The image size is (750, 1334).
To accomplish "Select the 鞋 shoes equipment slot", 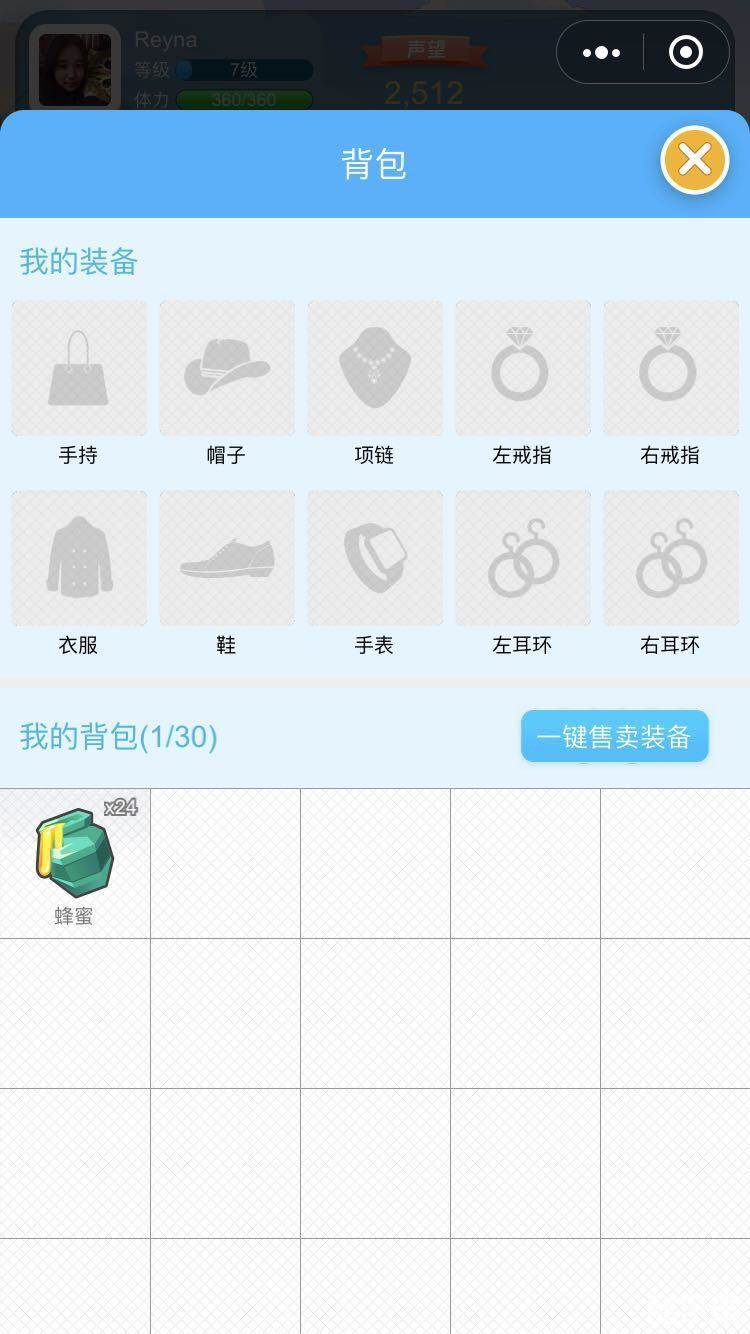I will click(x=226, y=557).
